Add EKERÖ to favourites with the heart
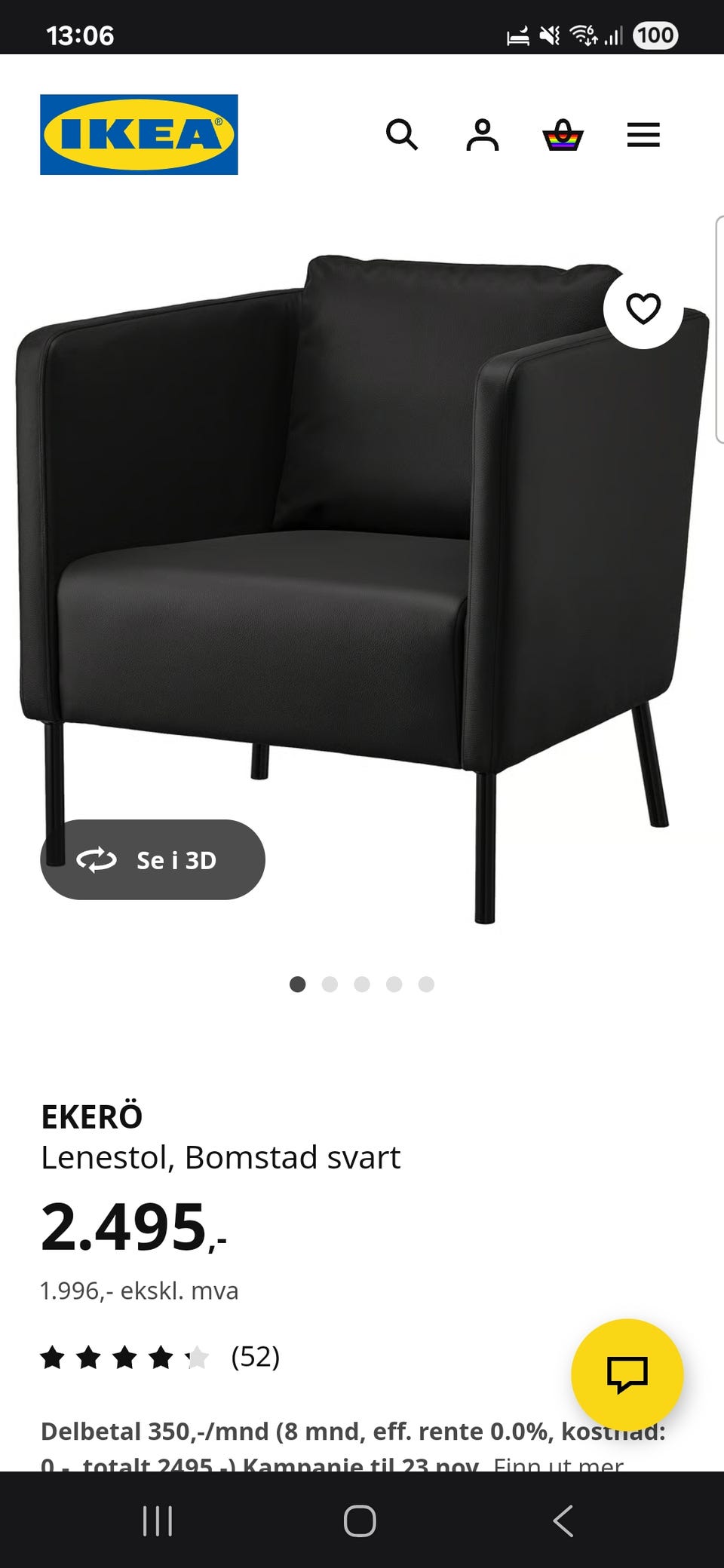724x1568 pixels. click(x=643, y=308)
